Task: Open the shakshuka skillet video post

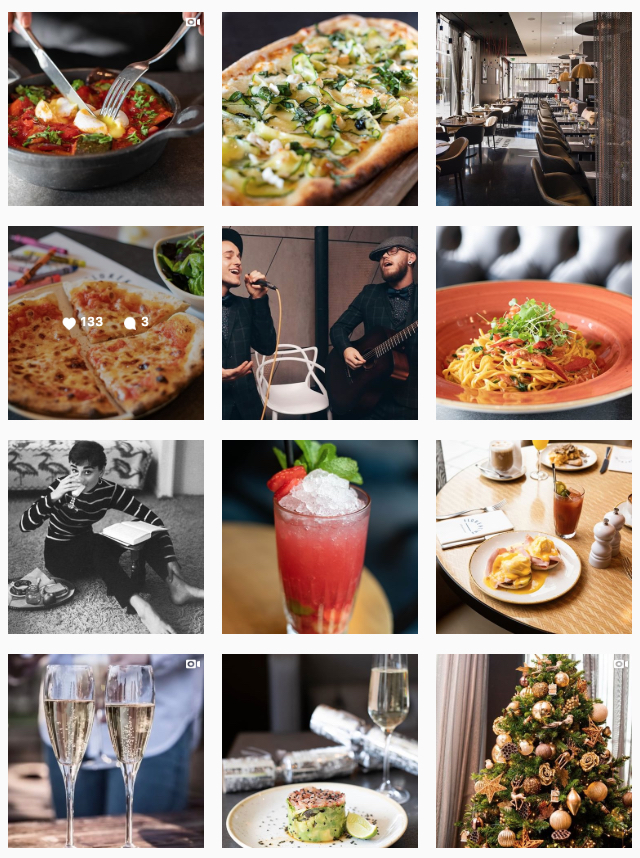Action: [105, 109]
